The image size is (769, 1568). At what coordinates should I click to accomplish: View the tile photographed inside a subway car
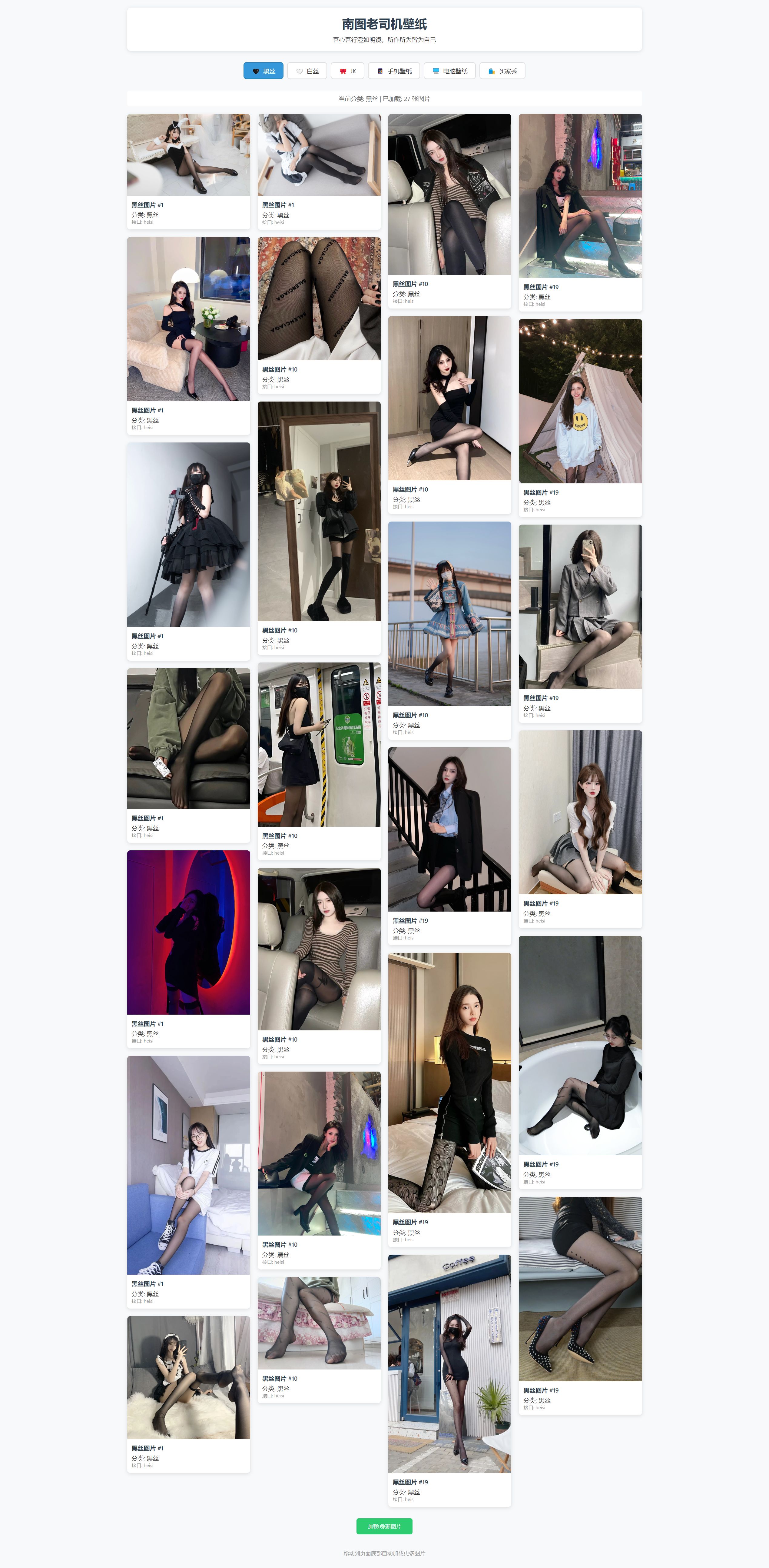pos(319,744)
